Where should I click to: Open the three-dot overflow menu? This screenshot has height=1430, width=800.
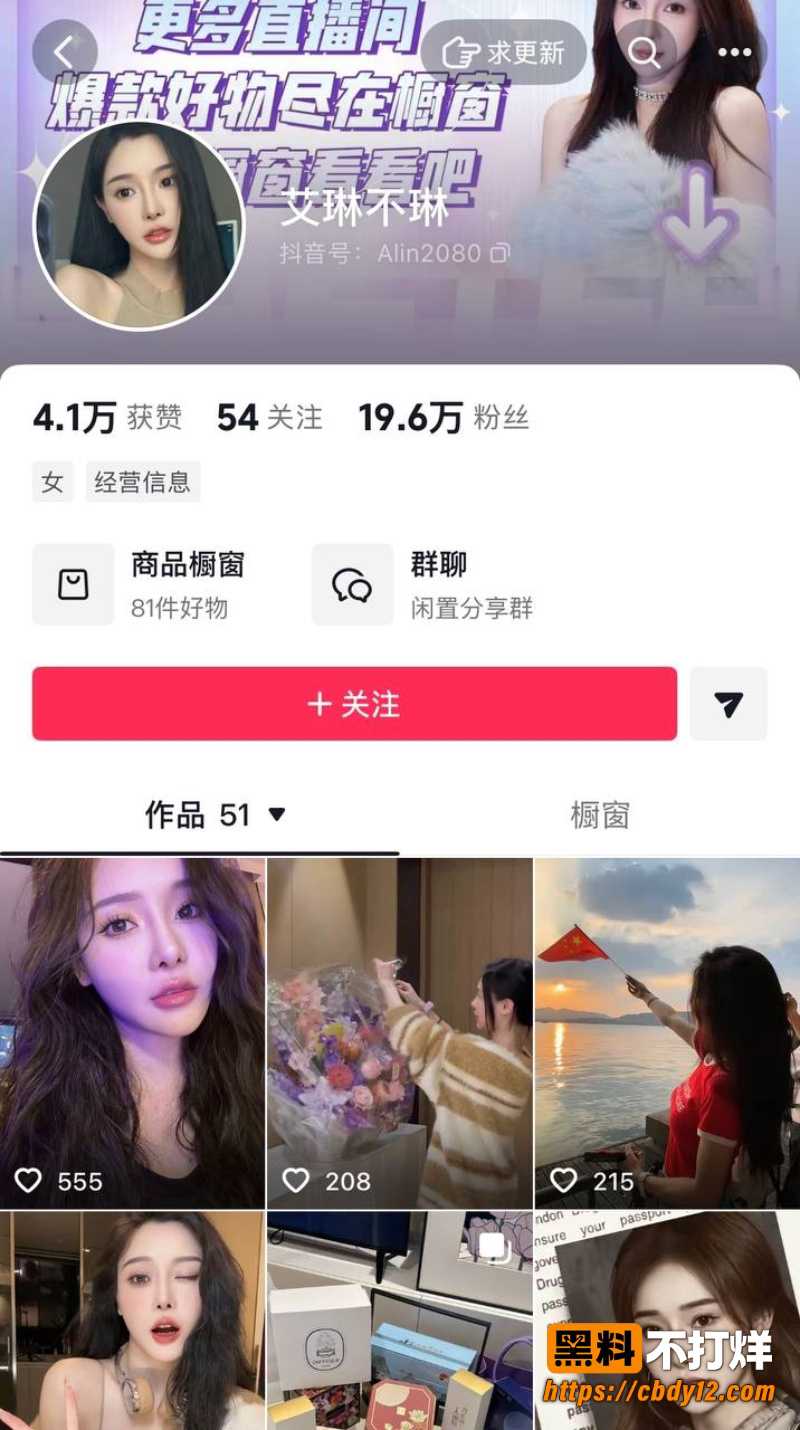[x=734, y=52]
